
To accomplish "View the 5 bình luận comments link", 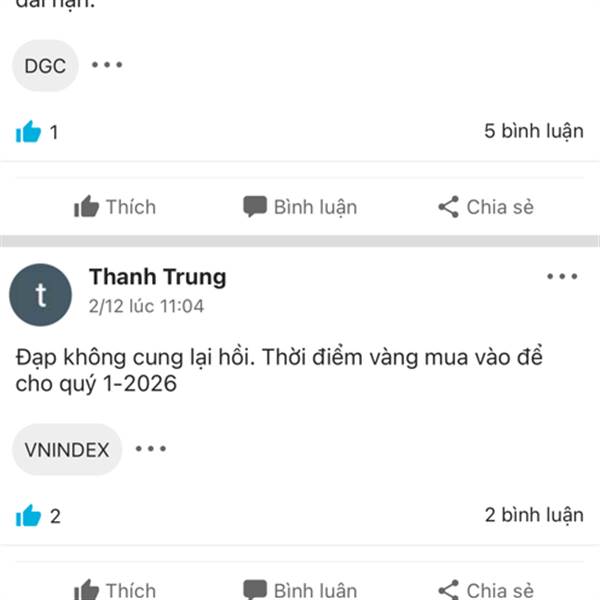I will click(x=534, y=131).
